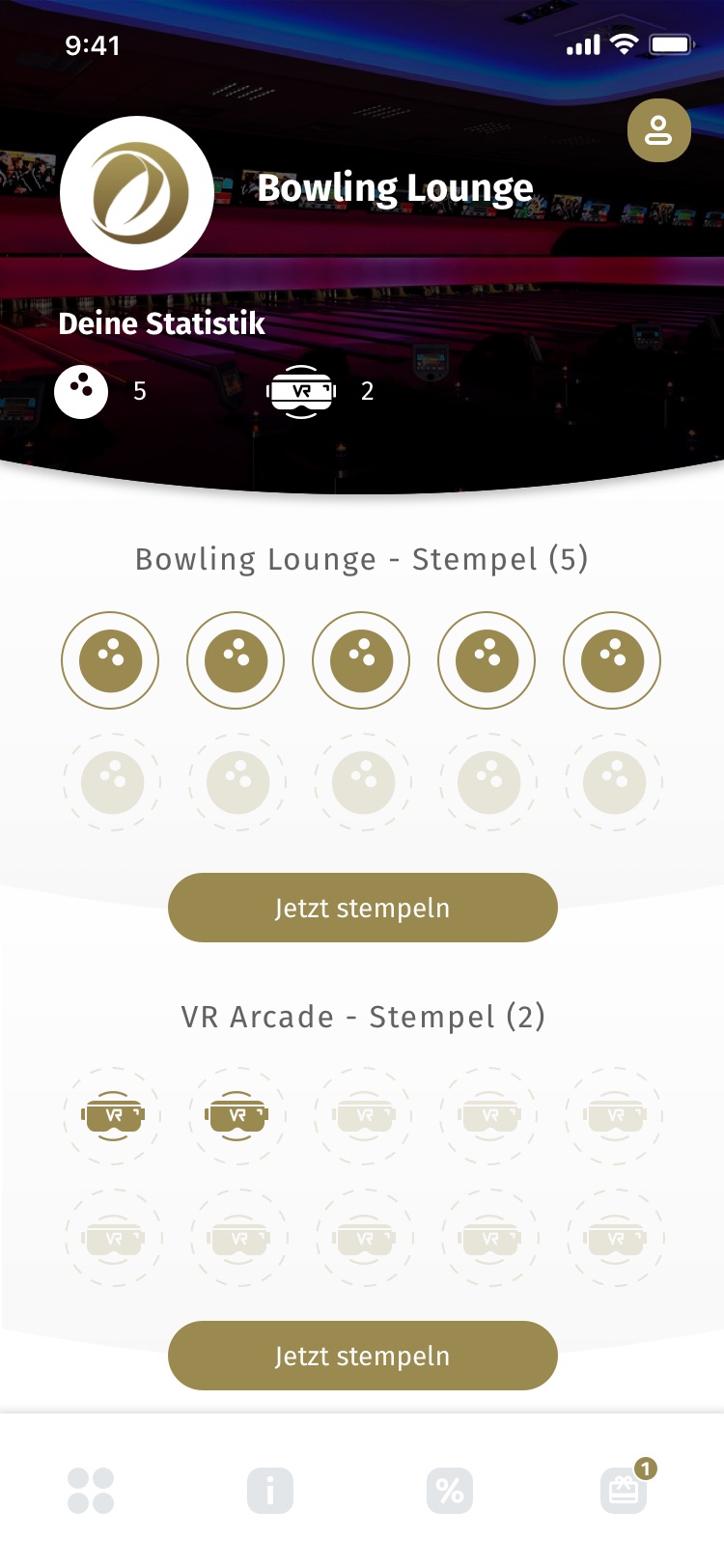Open the user profile icon
Screen dimensions: 724x1568
pos(658,130)
